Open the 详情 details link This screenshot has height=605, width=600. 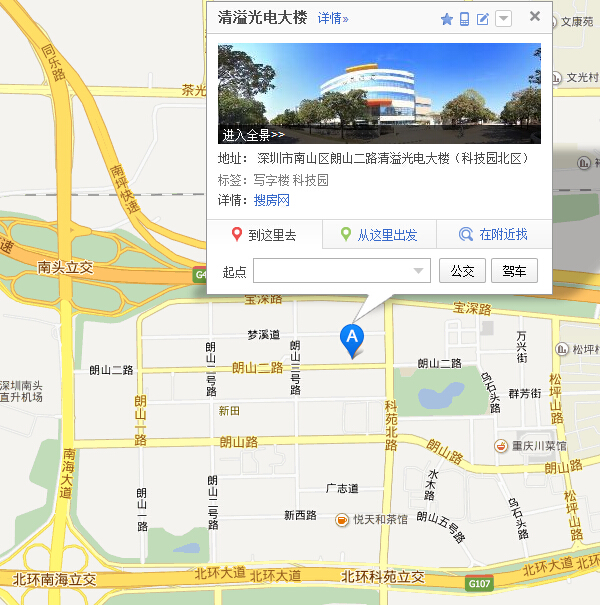(x=332, y=19)
